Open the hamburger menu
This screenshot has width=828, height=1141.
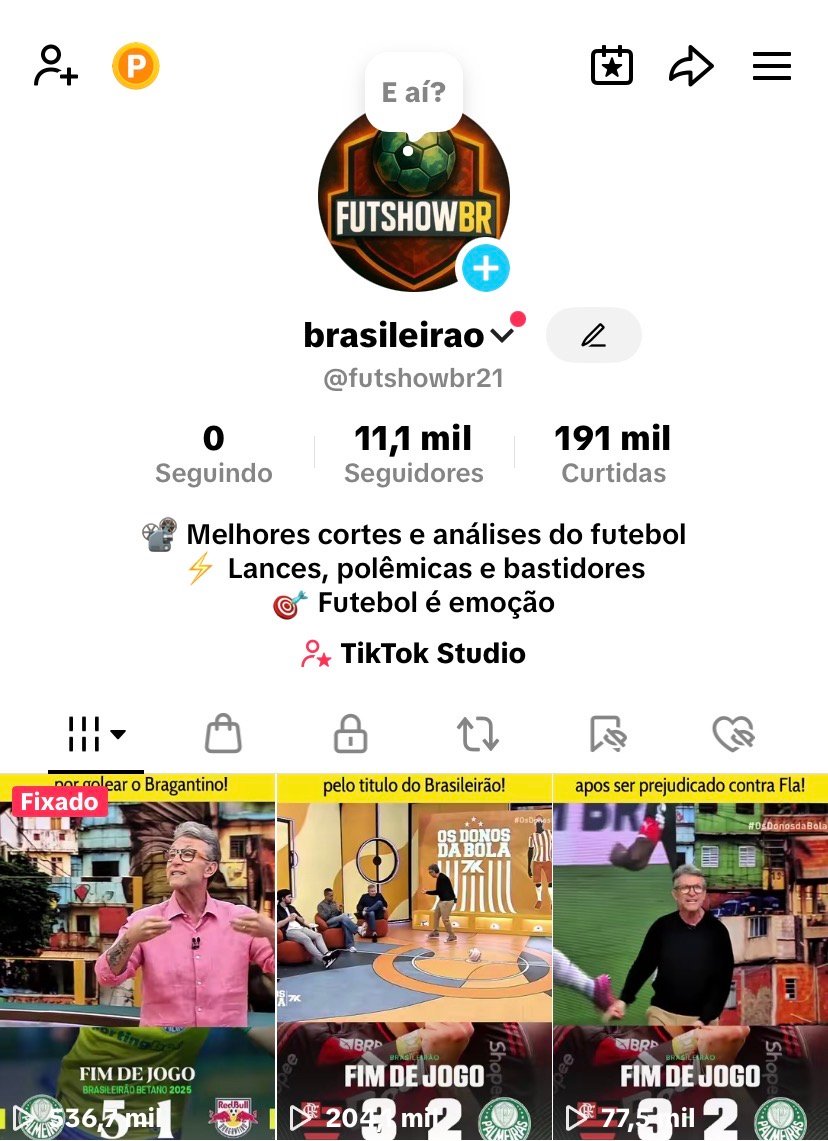pyautogui.click(x=772, y=67)
